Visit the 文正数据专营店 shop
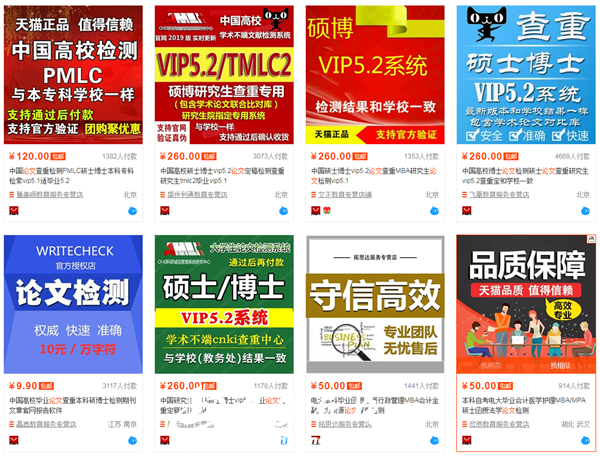This screenshot has height=458, width=600. click(355, 195)
